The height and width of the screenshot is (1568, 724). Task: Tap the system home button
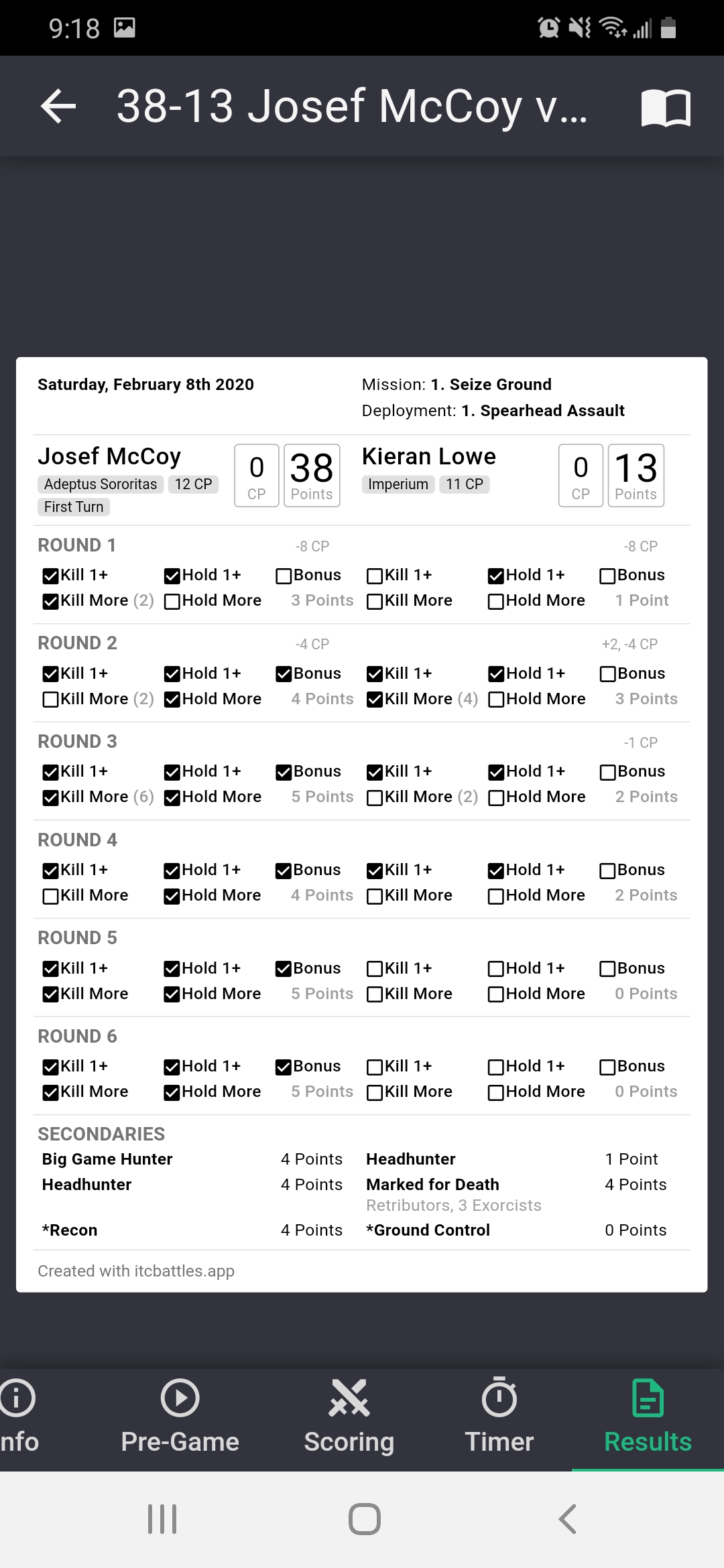click(x=364, y=1519)
